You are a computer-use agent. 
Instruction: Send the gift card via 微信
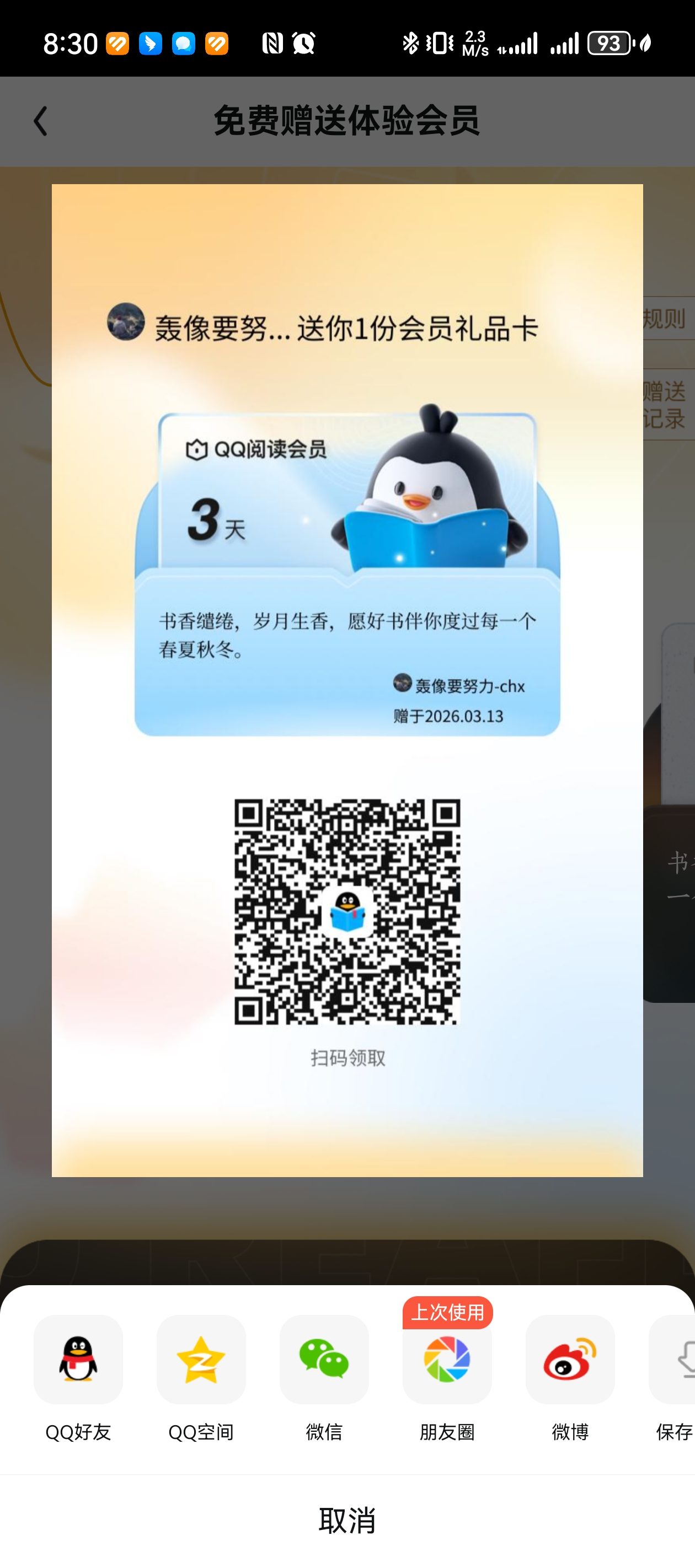[x=324, y=1359]
